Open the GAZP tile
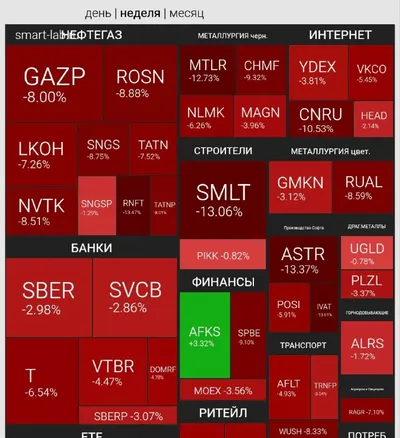Viewport: 400px width, 438px height. (54, 84)
